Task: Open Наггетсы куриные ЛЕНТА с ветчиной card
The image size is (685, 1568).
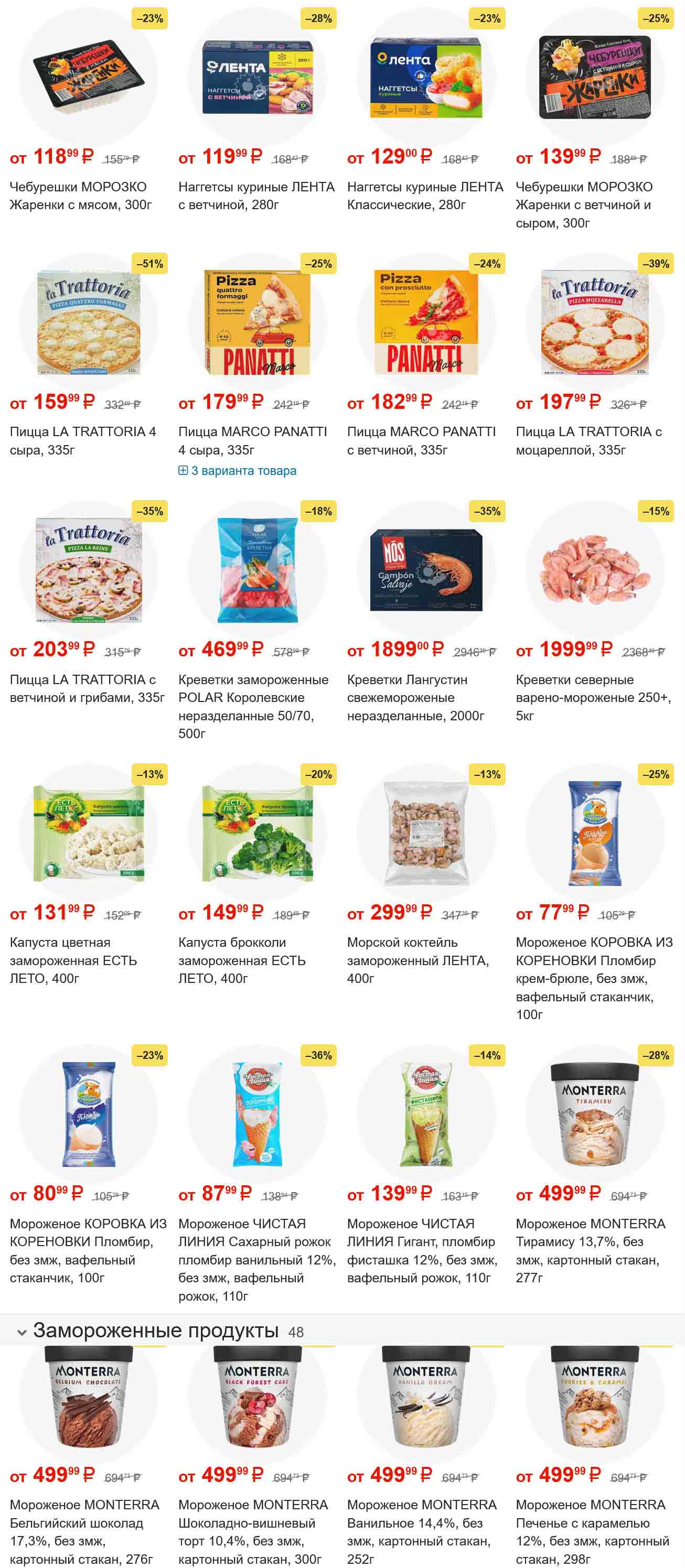Action: click(x=256, y=196)
